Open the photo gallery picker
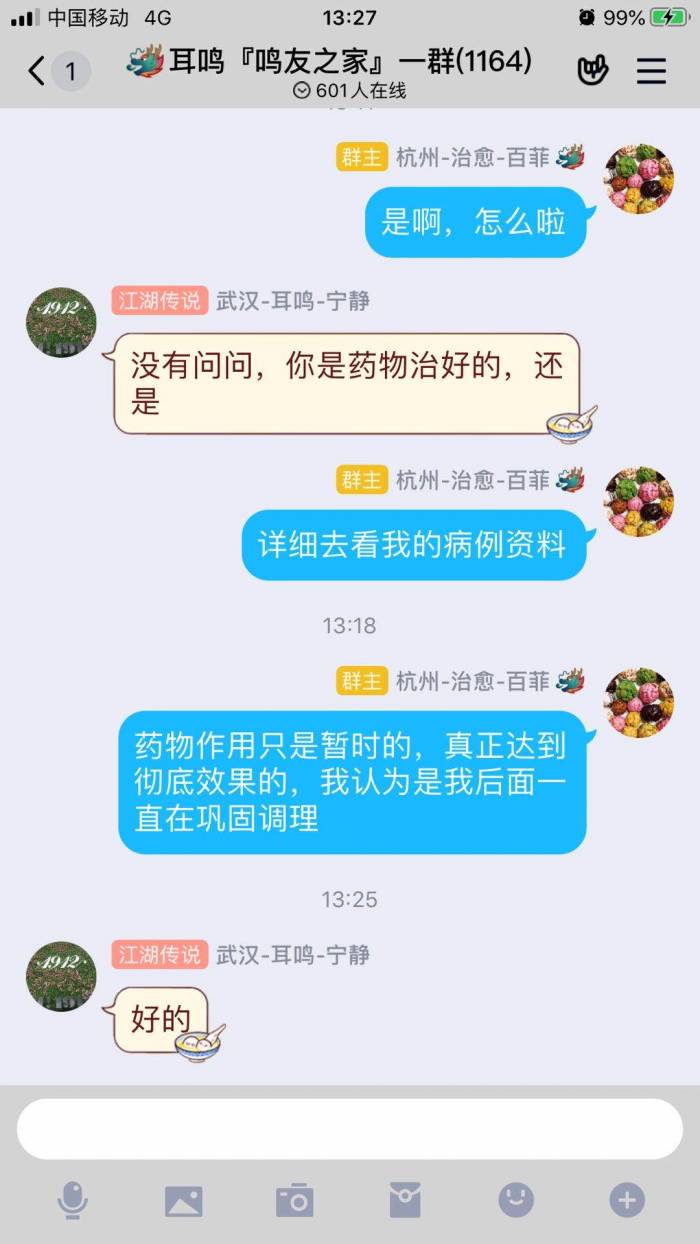Screen dimensions: 700x1244 point(184,1200)
